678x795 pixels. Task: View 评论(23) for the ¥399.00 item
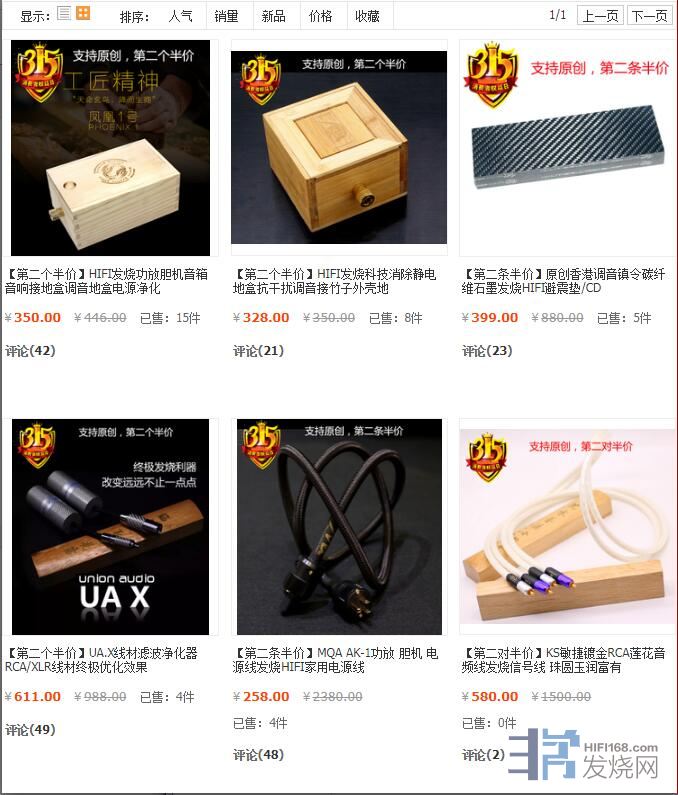(x=487, y=351)
